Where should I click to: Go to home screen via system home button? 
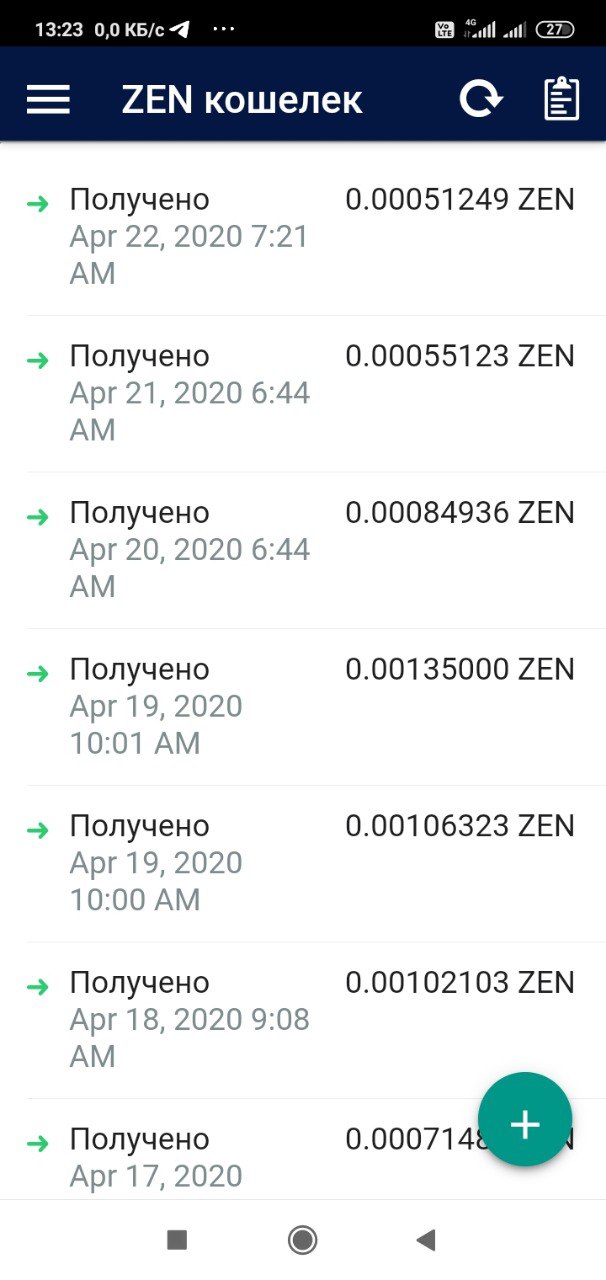coord(302,1241)
